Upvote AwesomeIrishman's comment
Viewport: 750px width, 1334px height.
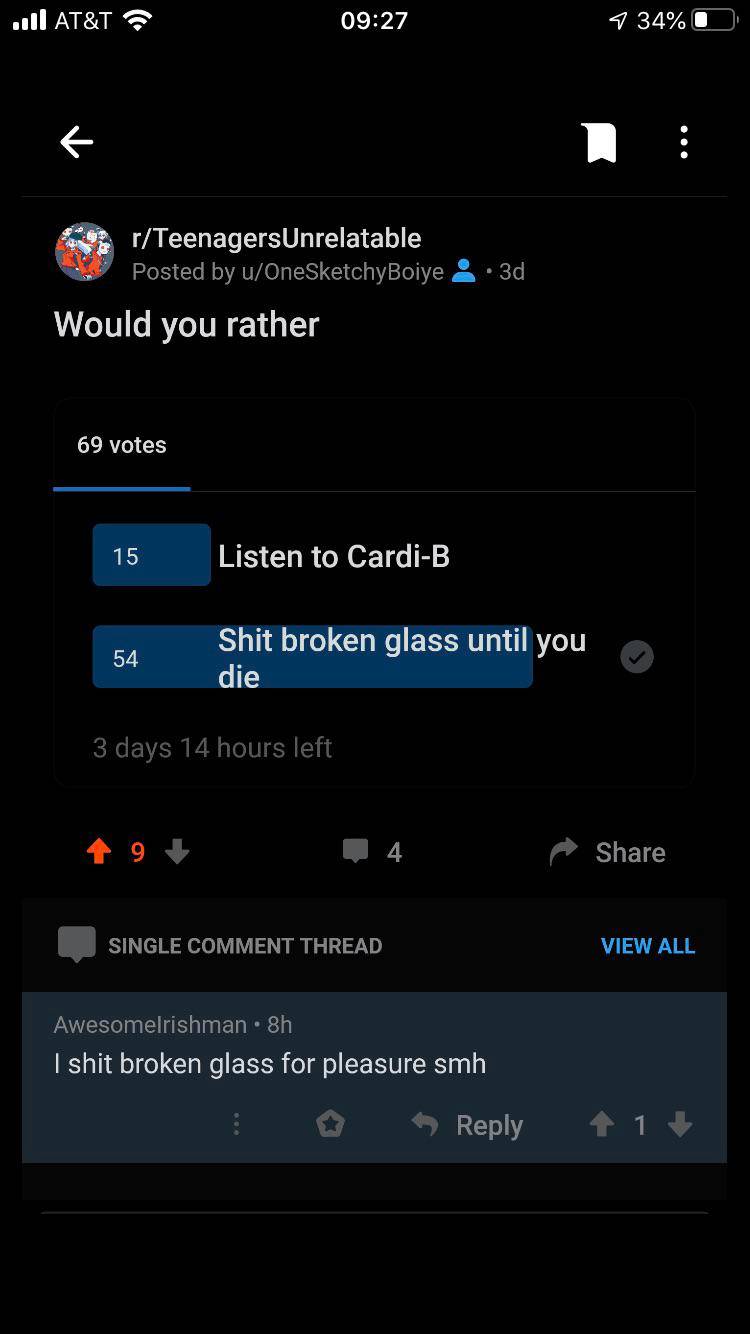point(601,1125)
